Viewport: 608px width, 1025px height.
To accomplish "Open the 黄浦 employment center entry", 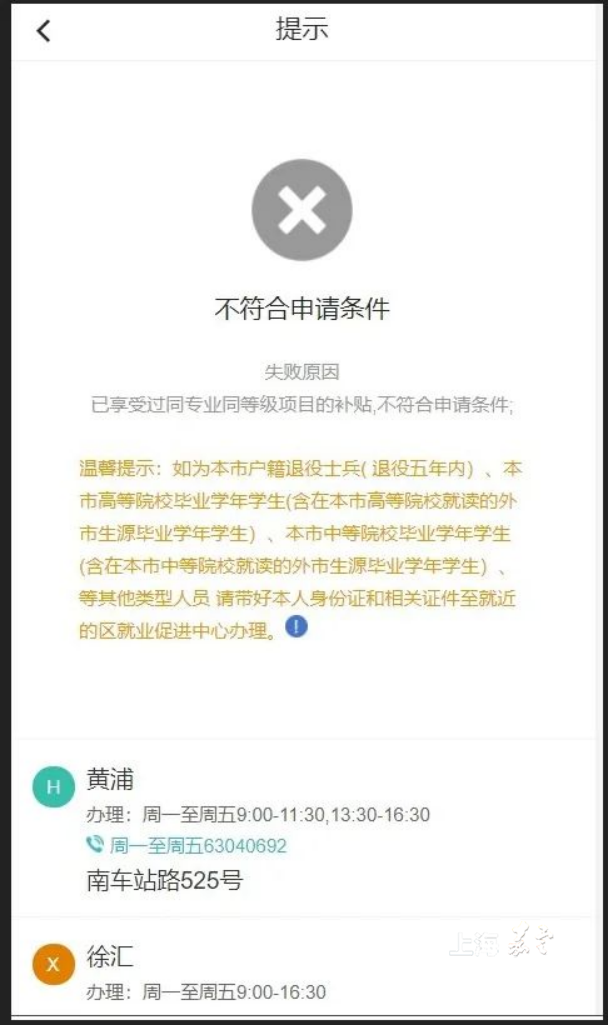I will (x=110, y=780).
